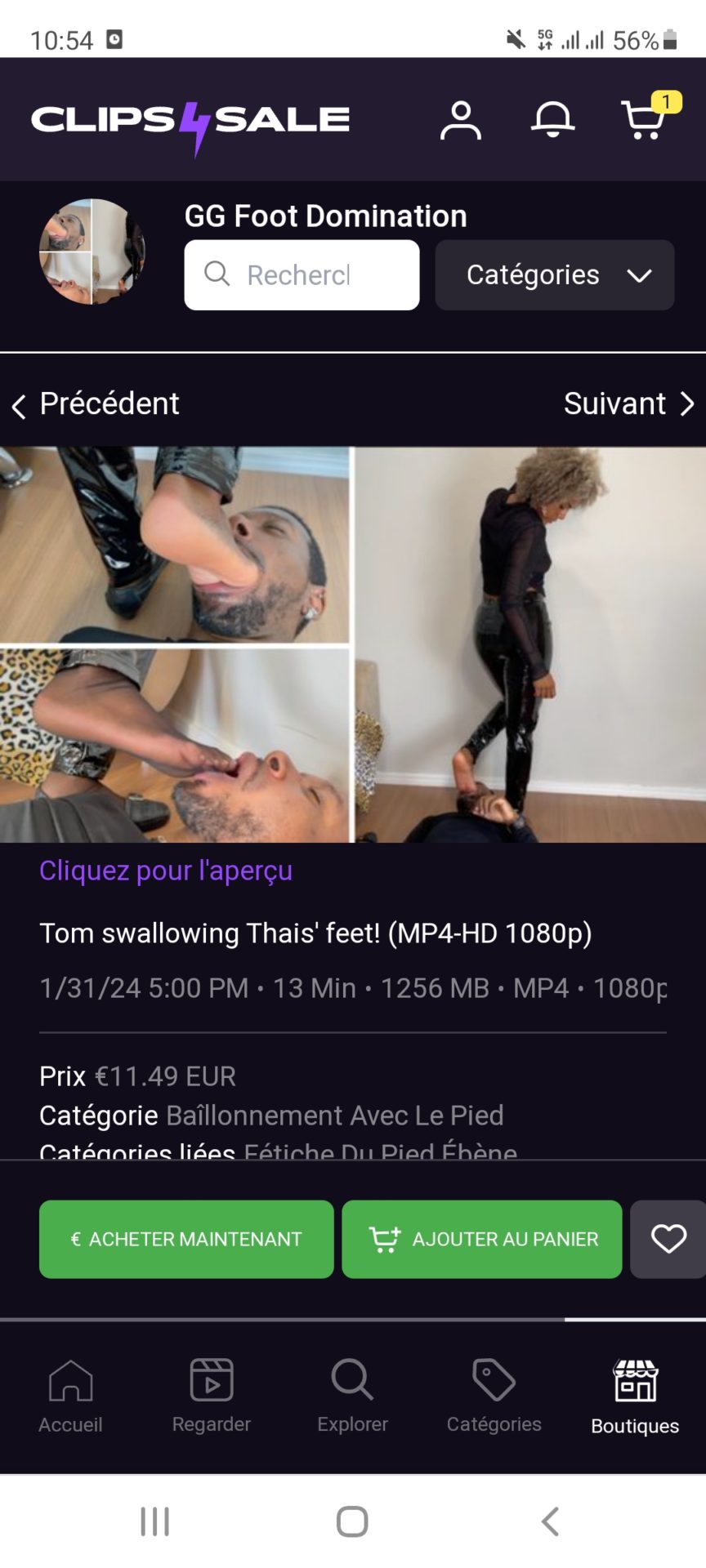This screenshot has height=1568, width=706.
Task: Open the shopping cart
Action: 643,120
